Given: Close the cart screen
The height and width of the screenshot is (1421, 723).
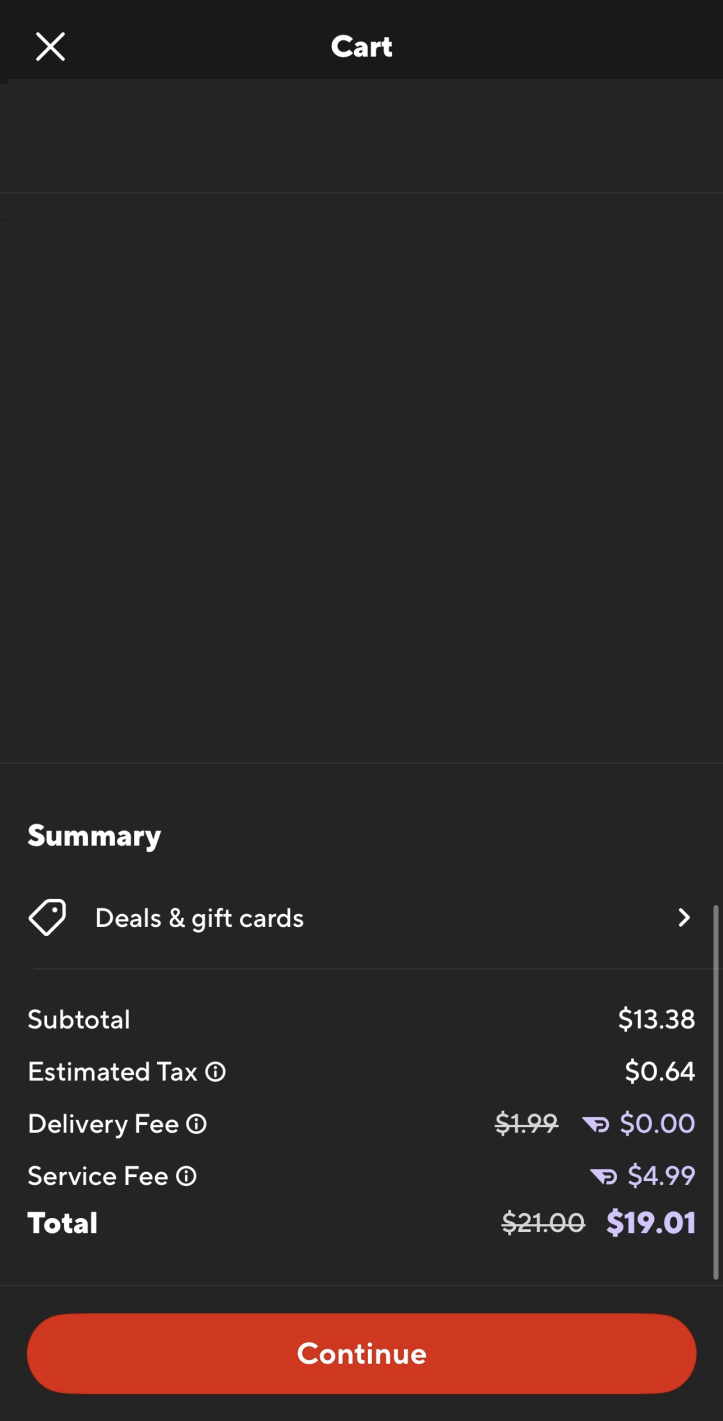Looking at the screenshot, I should pyautogui.click(x=50, y=46).
